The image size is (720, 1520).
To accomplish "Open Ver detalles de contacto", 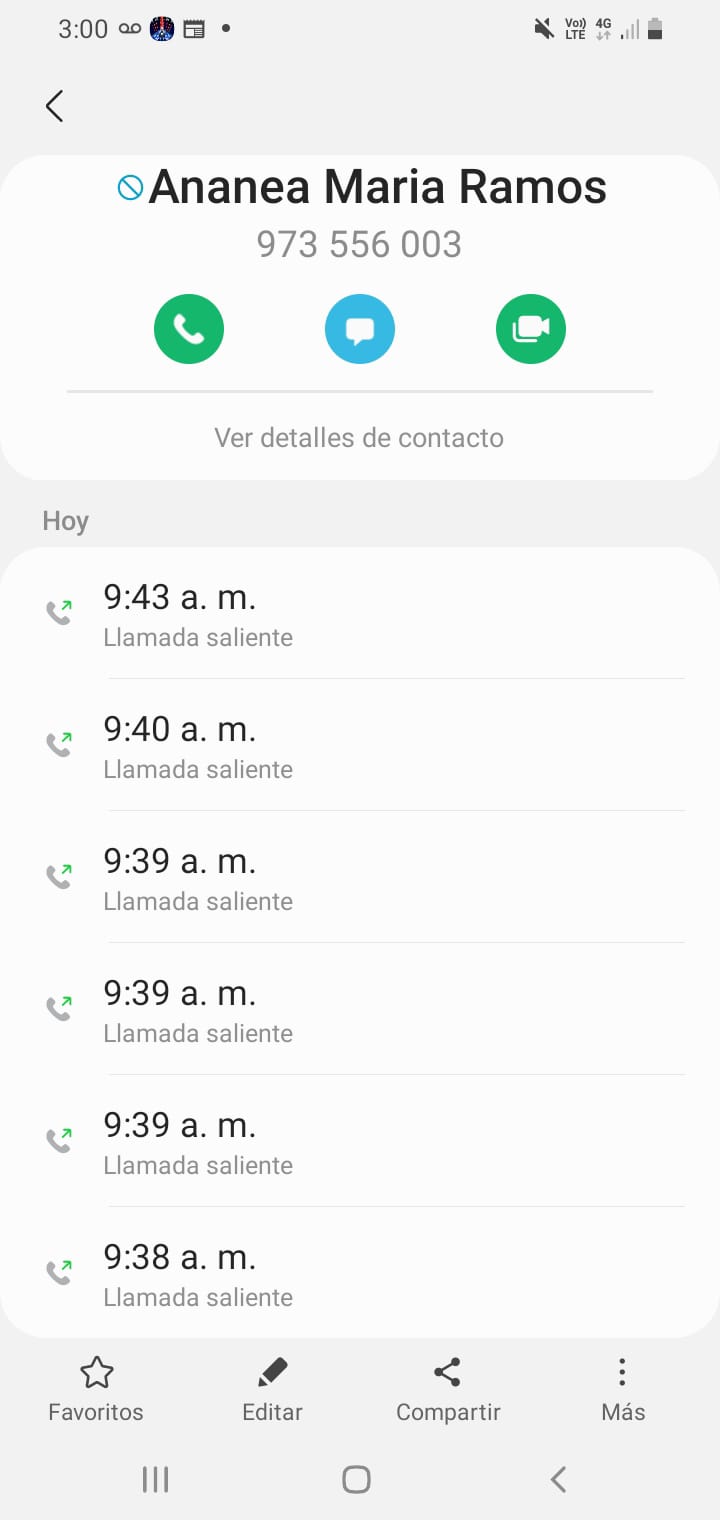I will [359, 438].
